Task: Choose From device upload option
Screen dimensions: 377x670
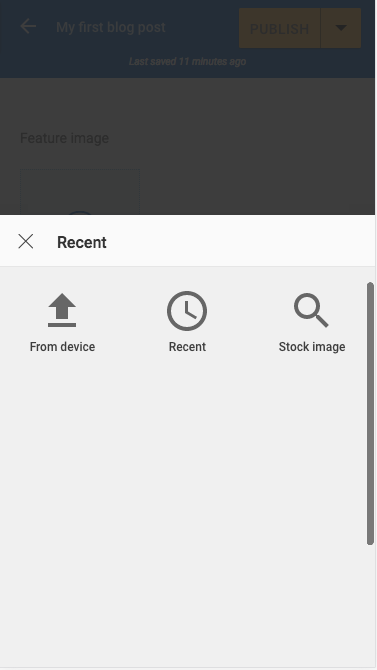Action: click(62, 323)
